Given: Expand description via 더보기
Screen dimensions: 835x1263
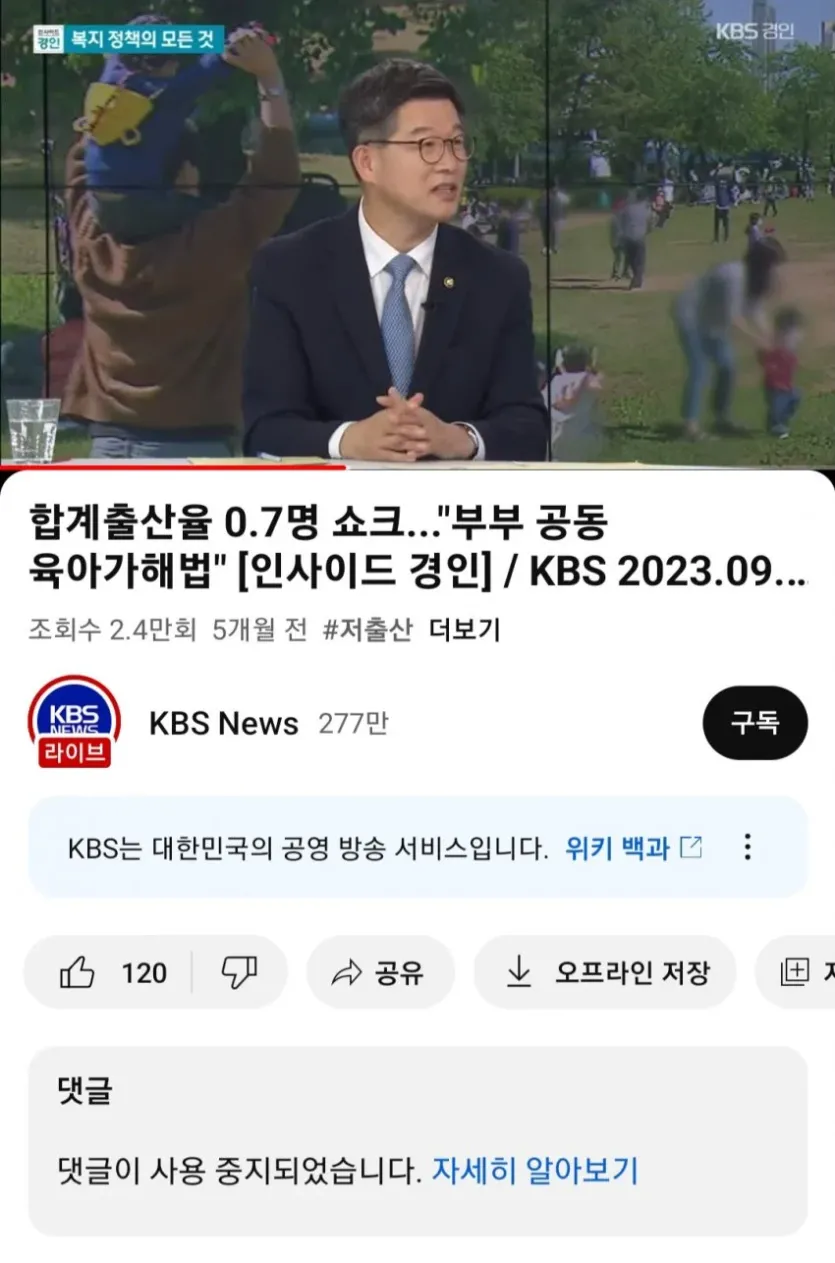Looking at the screenshot, I should pos(465,630).
